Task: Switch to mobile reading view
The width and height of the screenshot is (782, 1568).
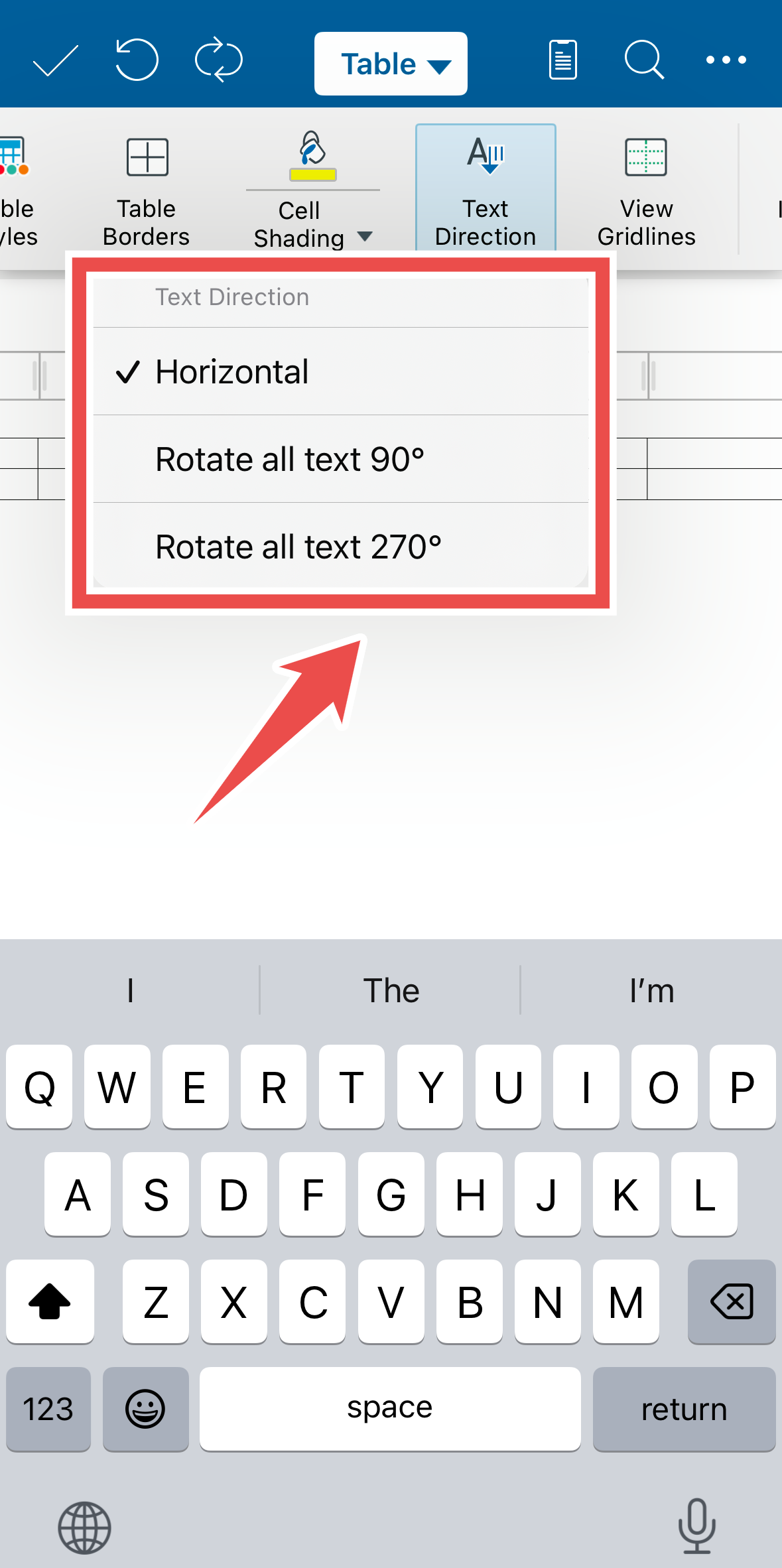Action: pyautogui.click(x=562, y=60)
